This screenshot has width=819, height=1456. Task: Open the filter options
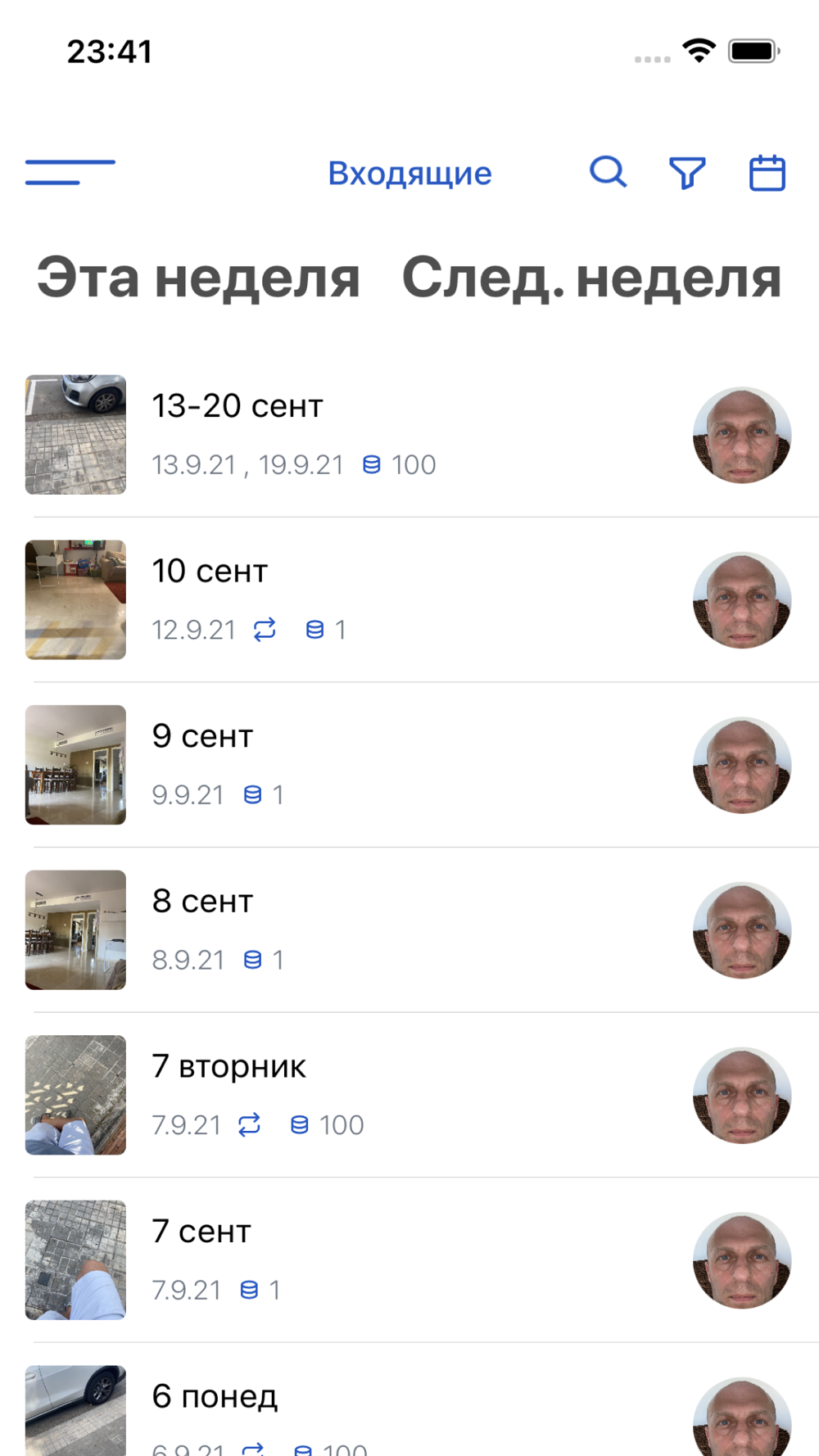687,173
